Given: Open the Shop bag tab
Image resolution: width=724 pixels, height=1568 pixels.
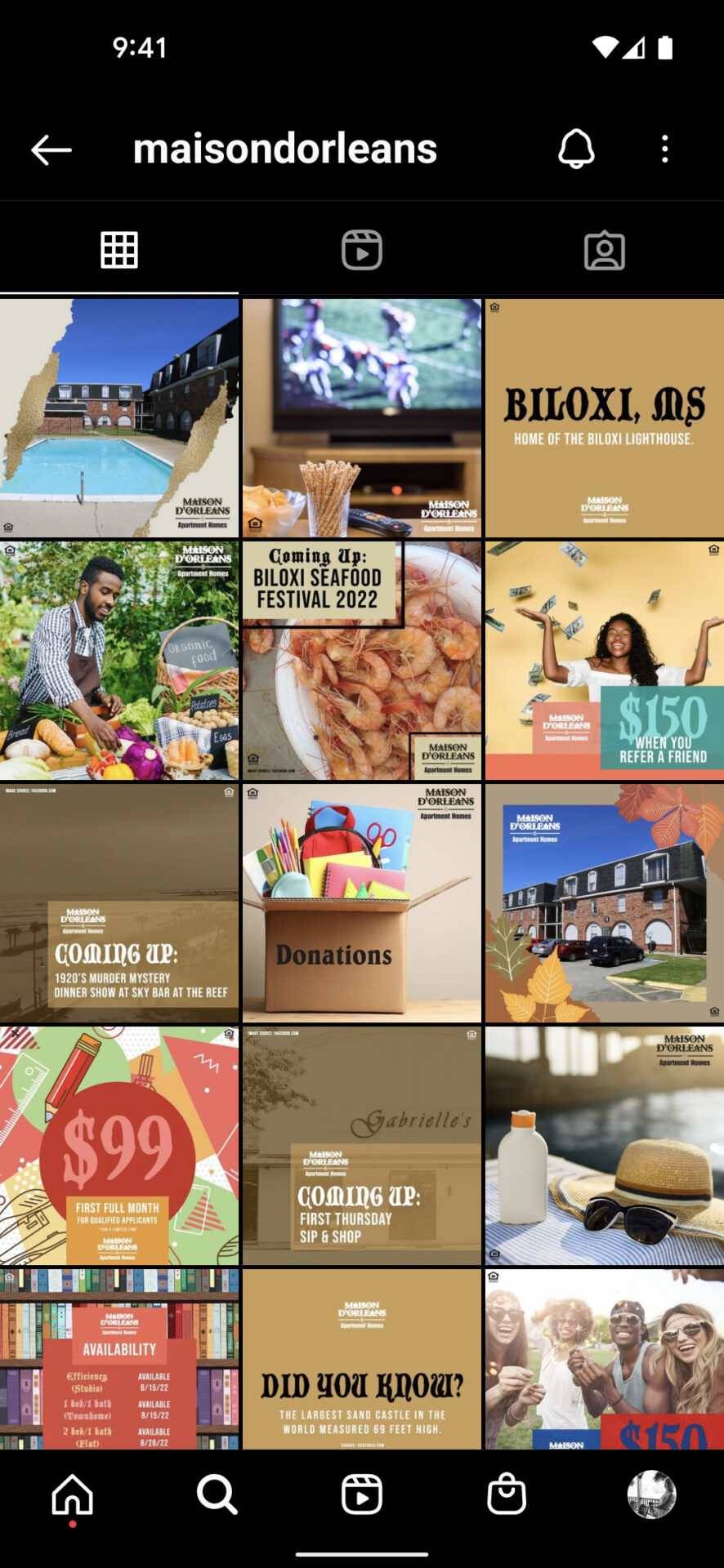Looking at the screenshot, I should tap(506, 1494).
